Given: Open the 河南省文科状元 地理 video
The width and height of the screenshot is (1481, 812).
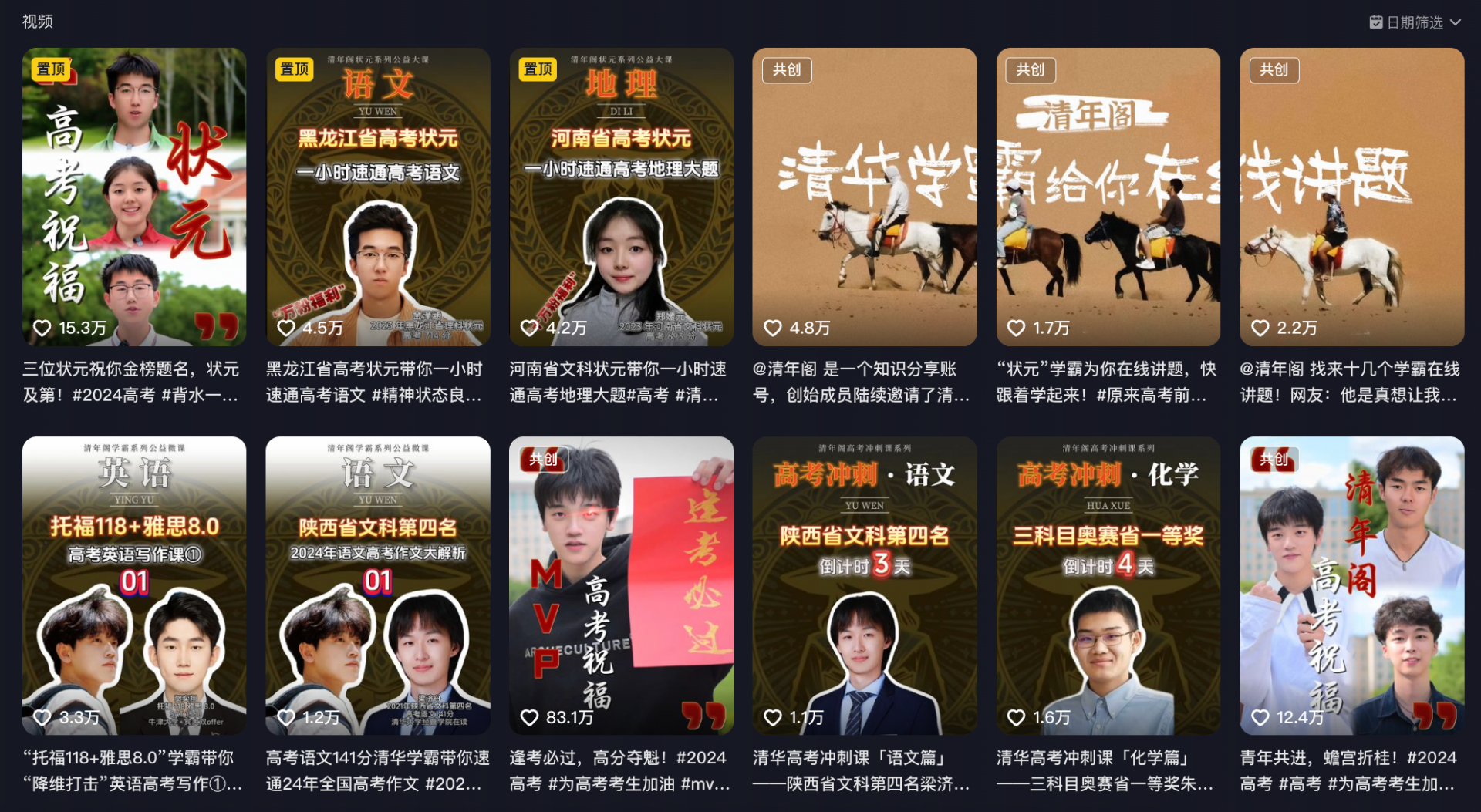Looking at the screenshot, I should [621, 197].
